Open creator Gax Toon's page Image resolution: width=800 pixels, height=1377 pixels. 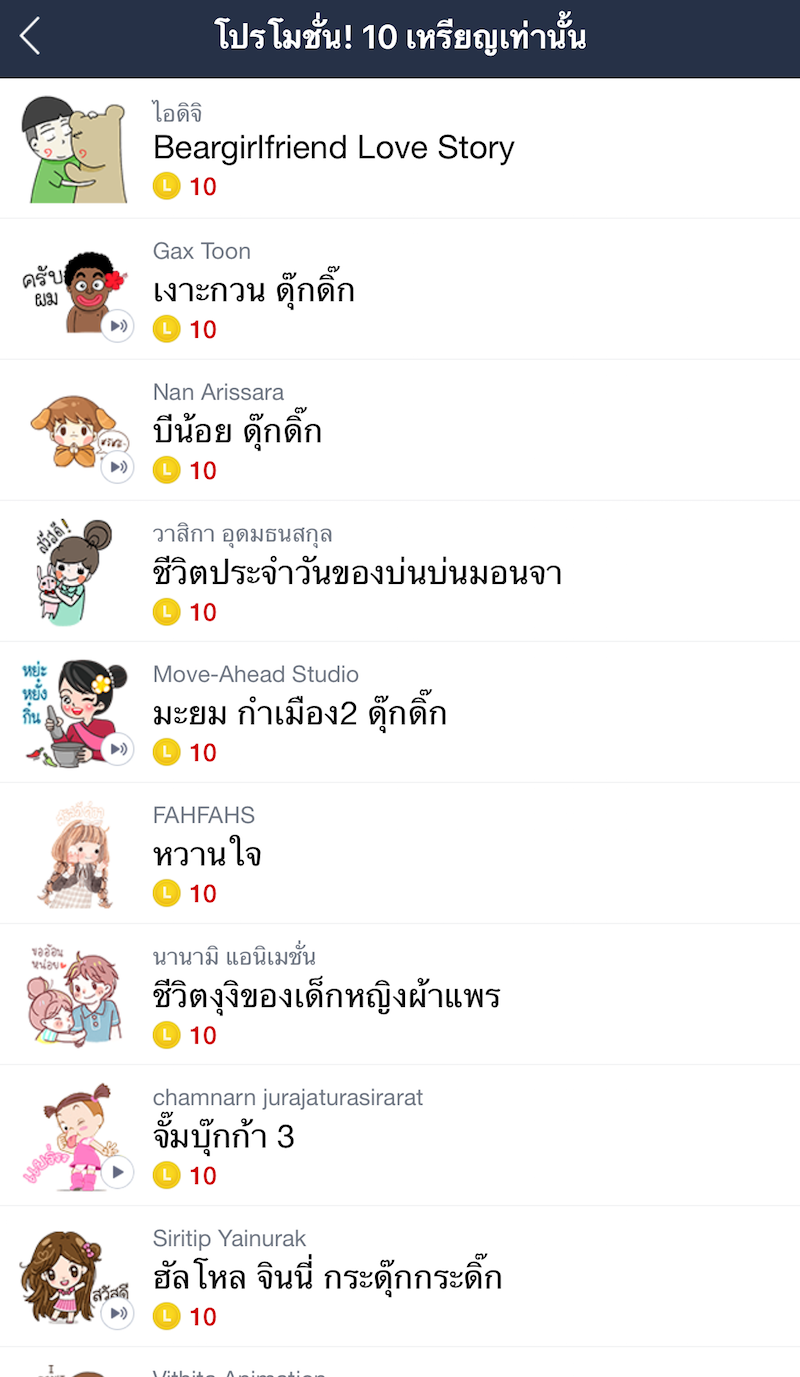tap(202, 251)
